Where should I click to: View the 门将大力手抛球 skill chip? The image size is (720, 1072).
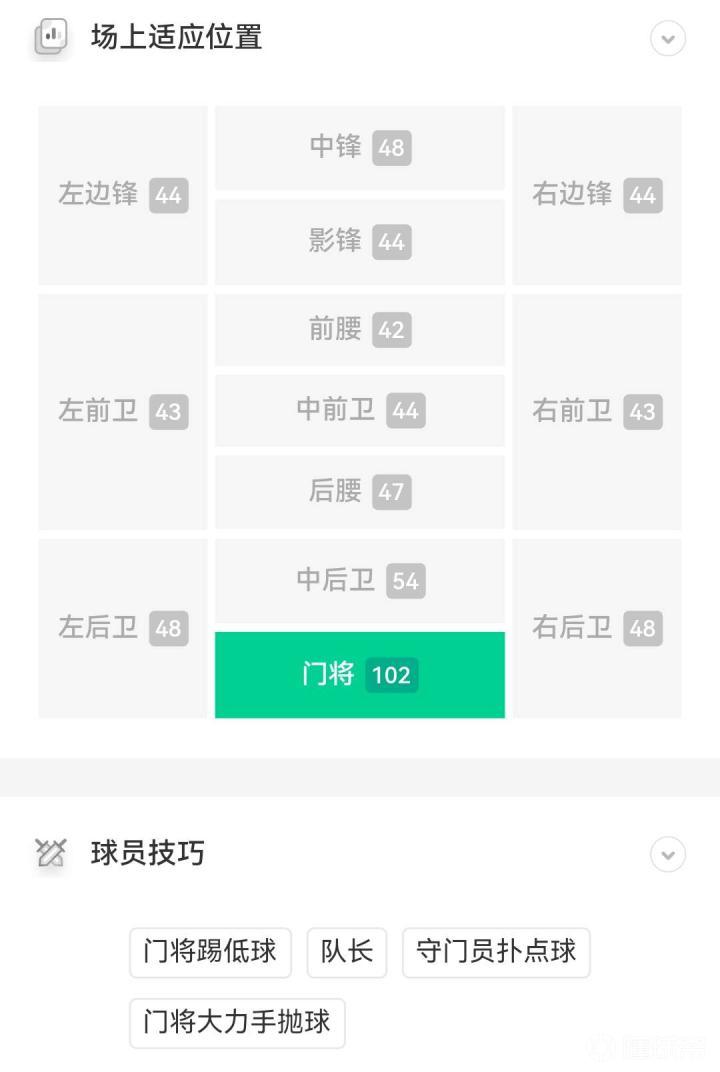pyautogui.click(x=237, y=1022)
